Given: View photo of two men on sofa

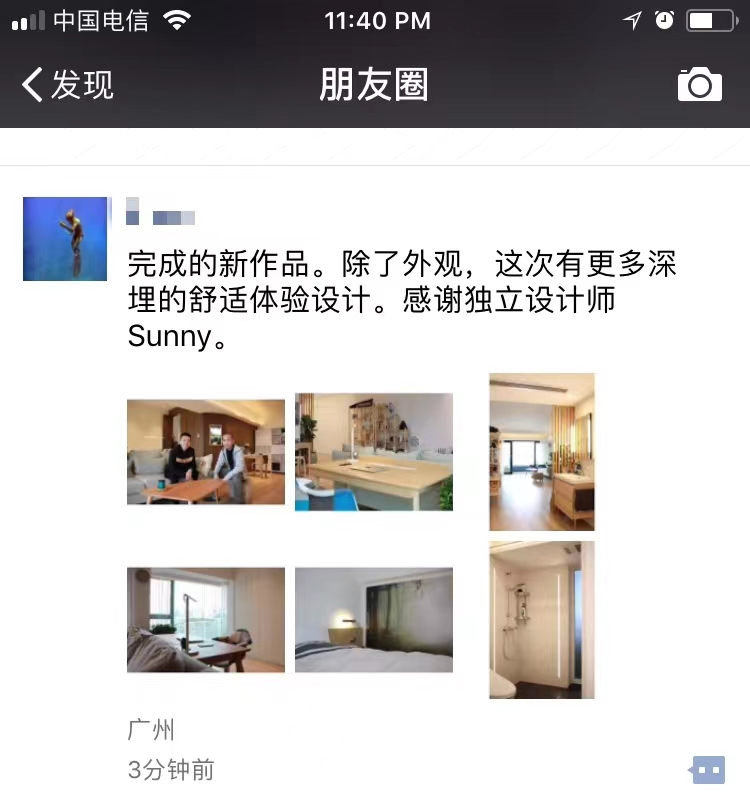Looking at the screenshot, I should pos(206,451).
